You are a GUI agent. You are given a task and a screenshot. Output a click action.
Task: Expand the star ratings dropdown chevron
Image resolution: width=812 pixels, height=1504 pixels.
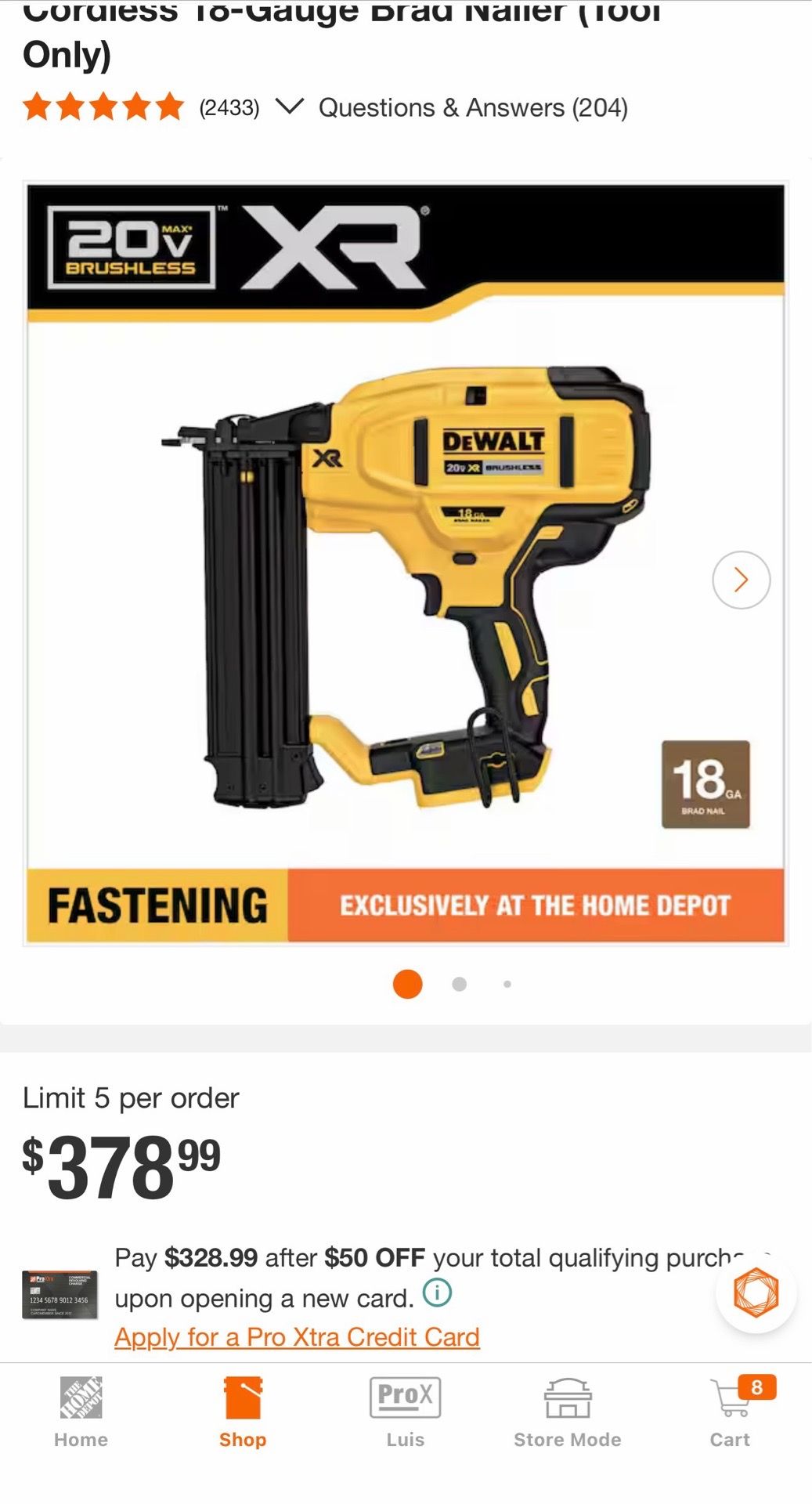289,107
